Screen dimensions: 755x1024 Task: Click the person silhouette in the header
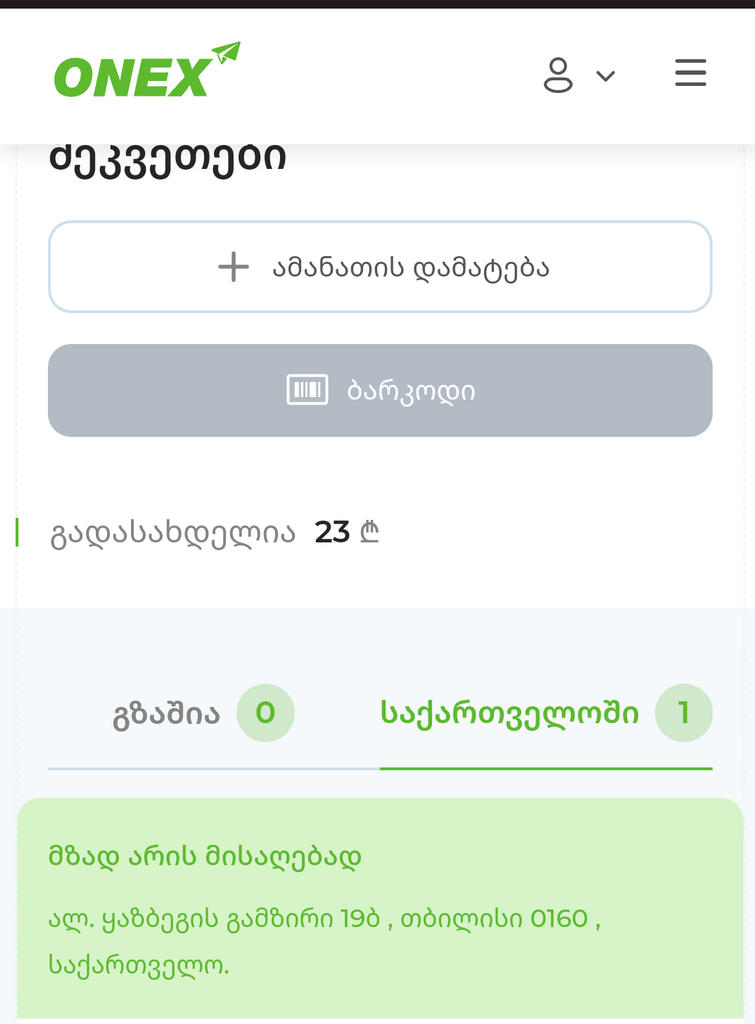click(560, 74)
